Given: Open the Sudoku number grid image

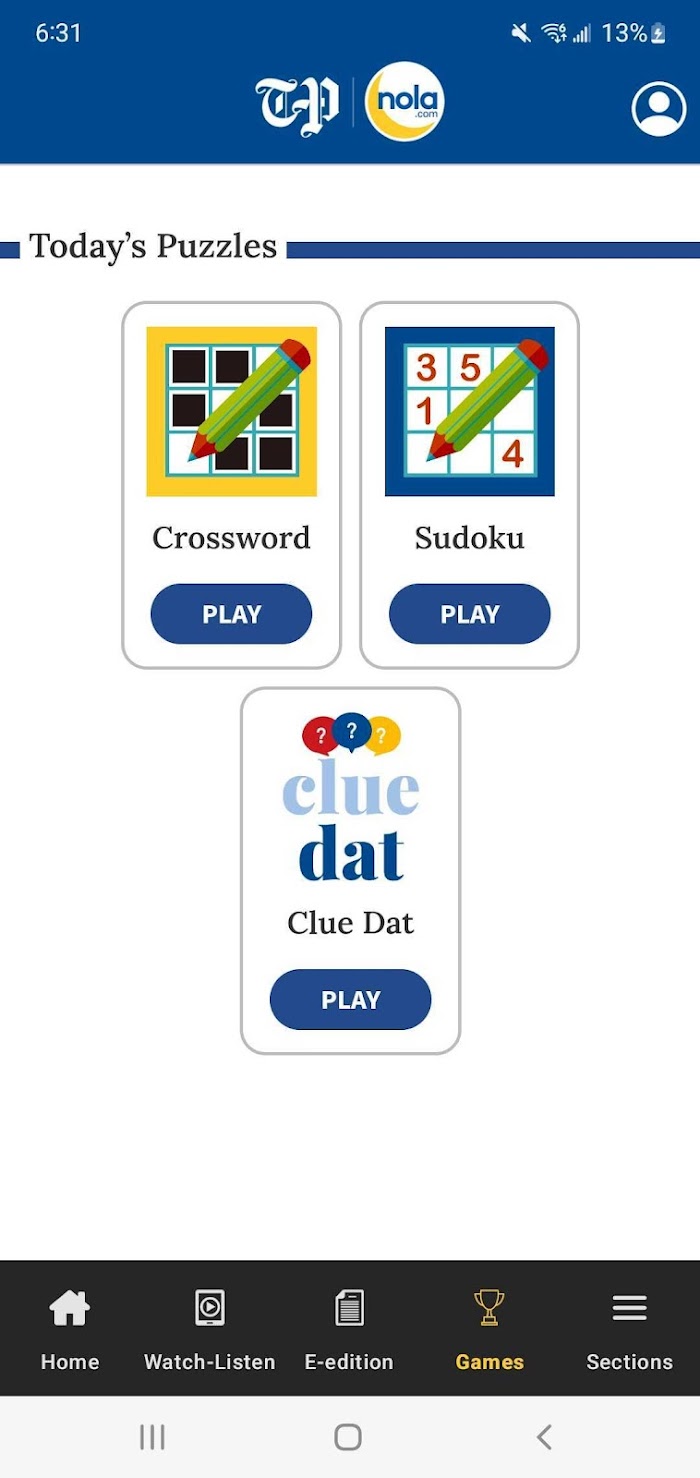Looking at the screenshot, I should [x=469, y=411].
